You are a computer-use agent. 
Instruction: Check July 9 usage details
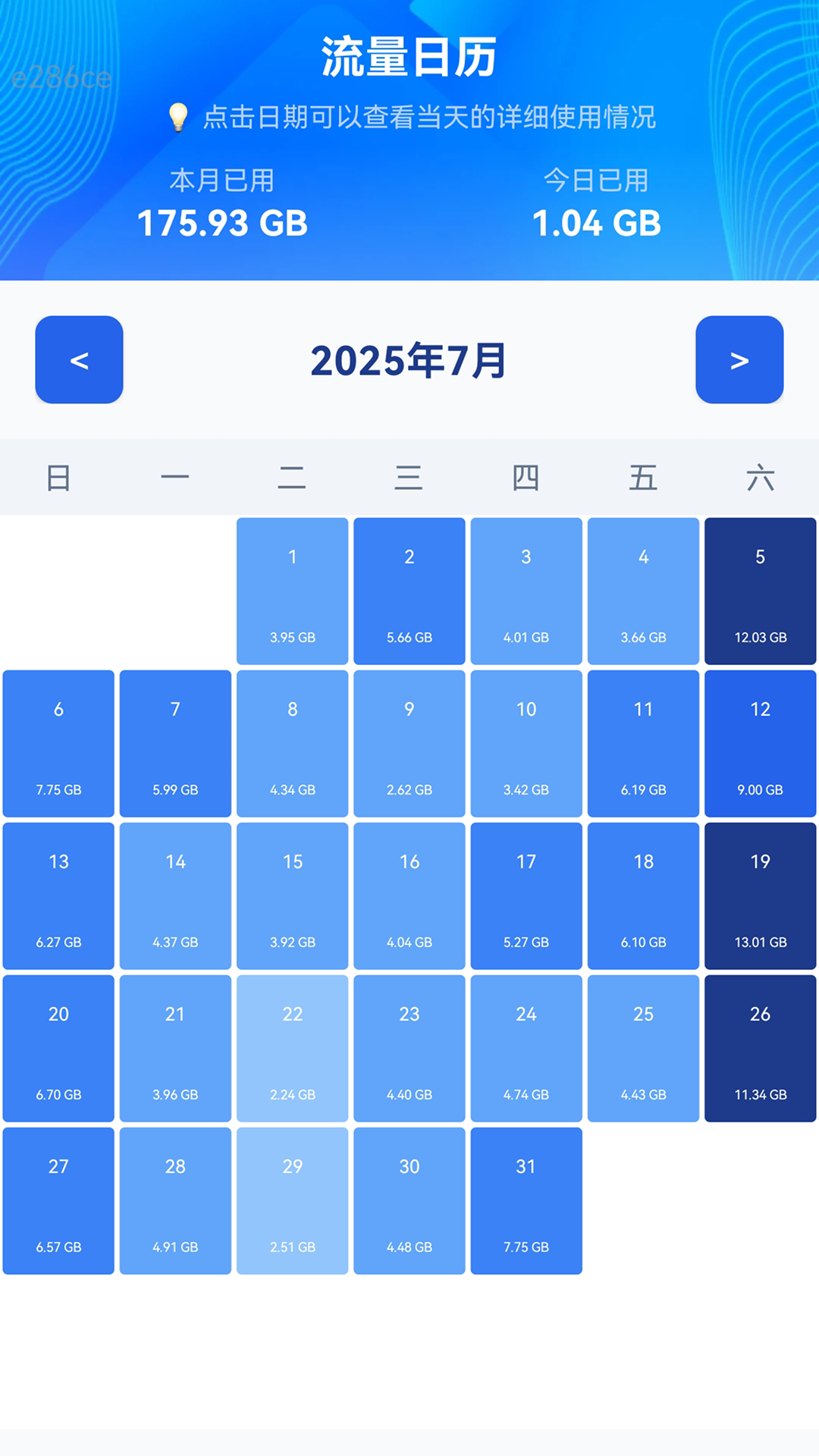point(409,743)
